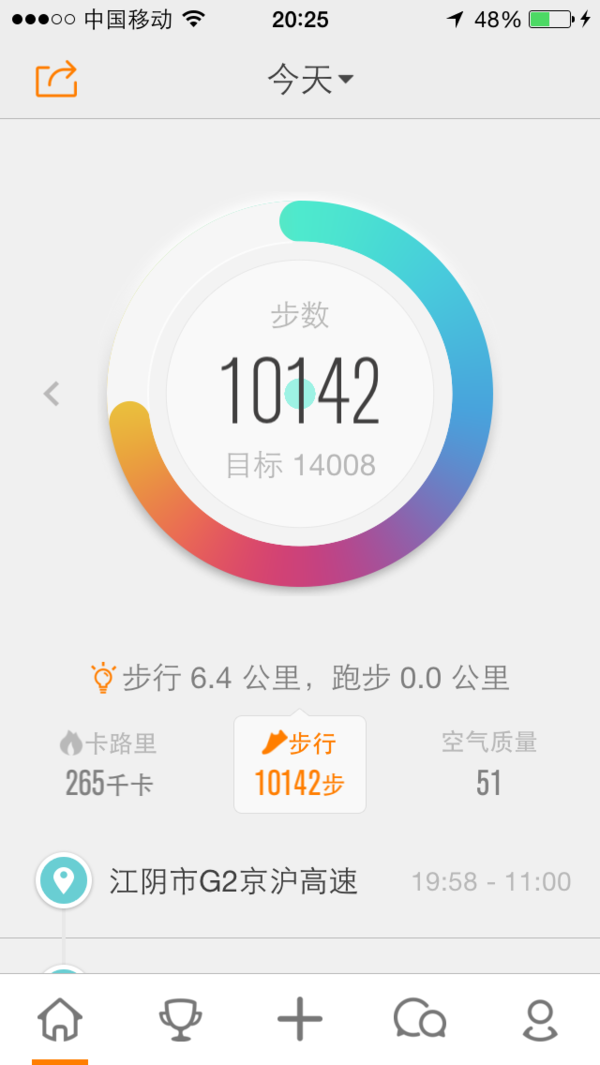Switch to the home tab

point(60,1019)
